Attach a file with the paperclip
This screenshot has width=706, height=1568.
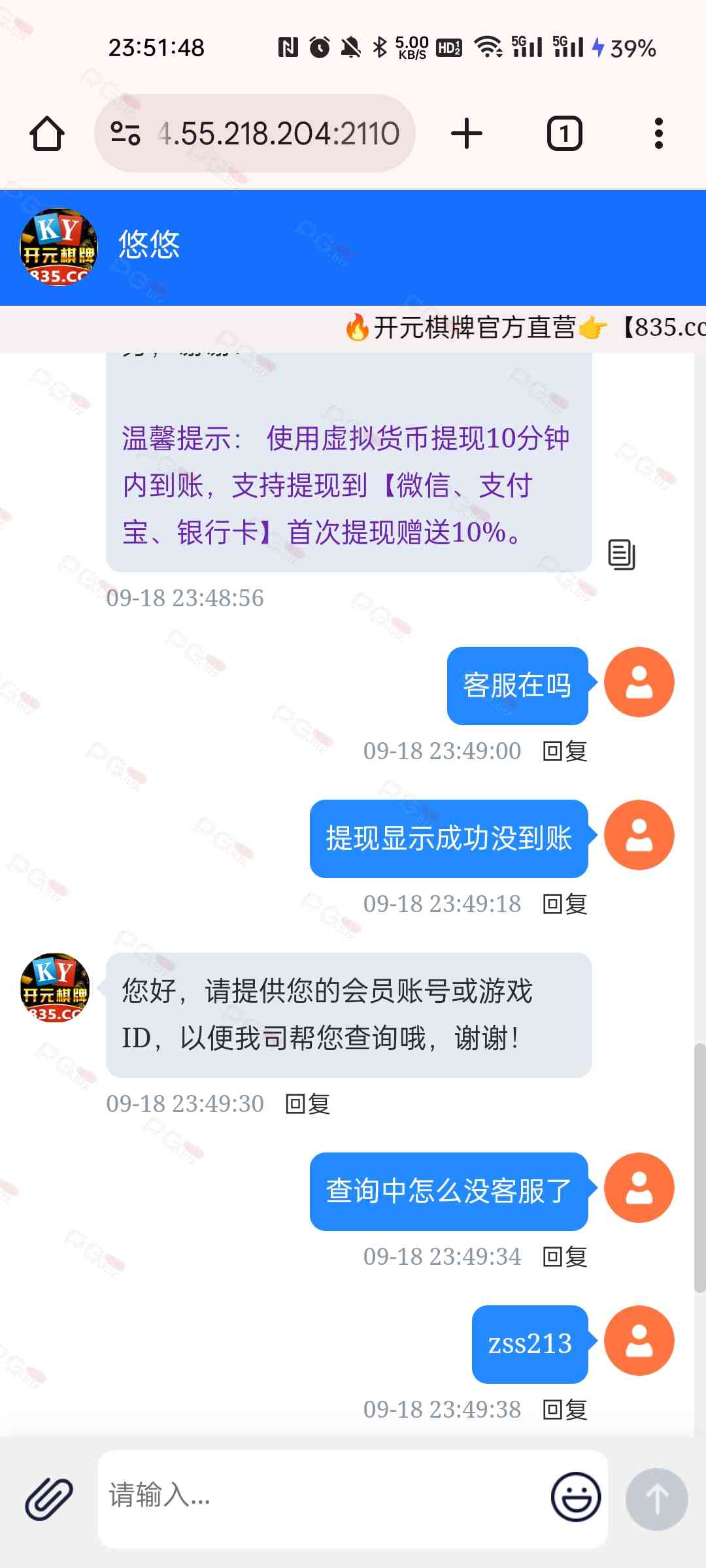tap(49, 1498)
